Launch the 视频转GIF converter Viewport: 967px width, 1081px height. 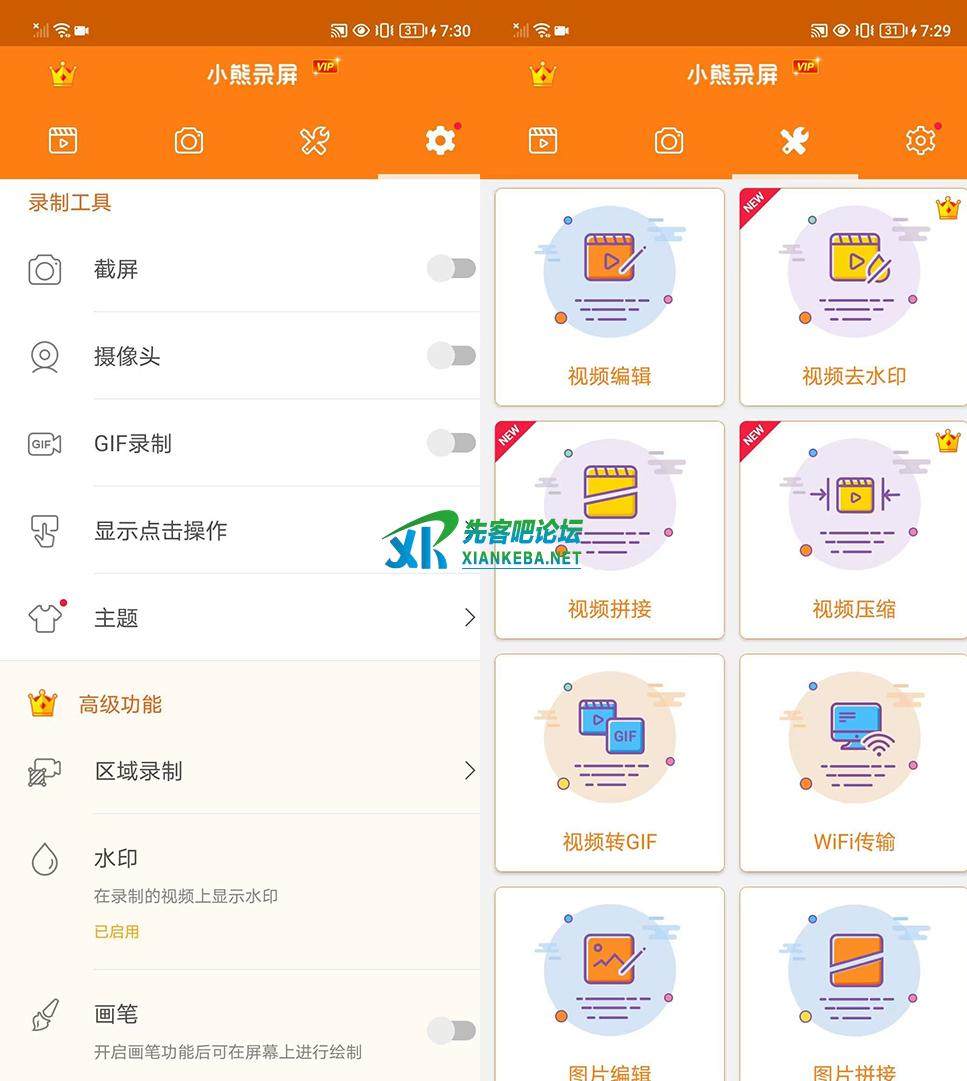(609, 763)
